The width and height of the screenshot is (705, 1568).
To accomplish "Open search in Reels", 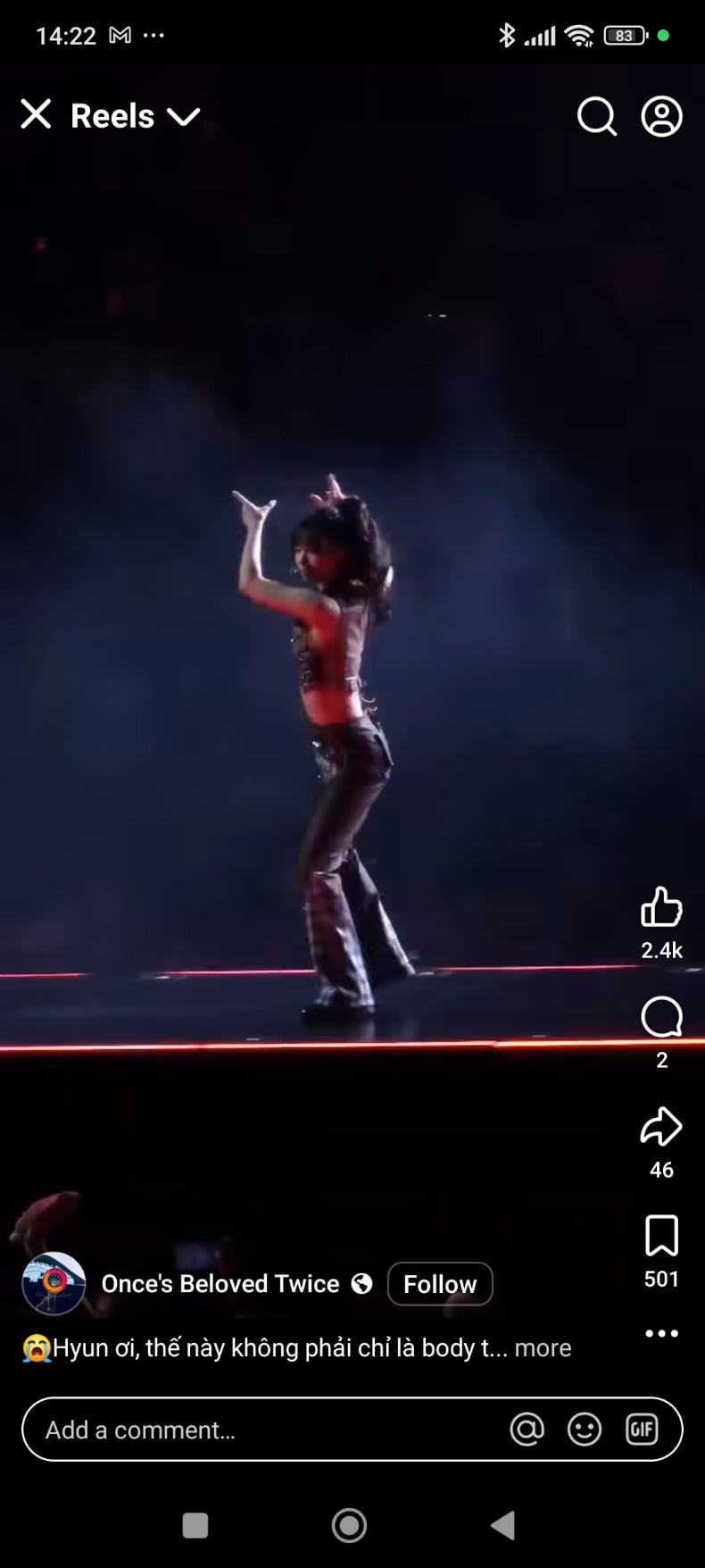I will point(596,116).
